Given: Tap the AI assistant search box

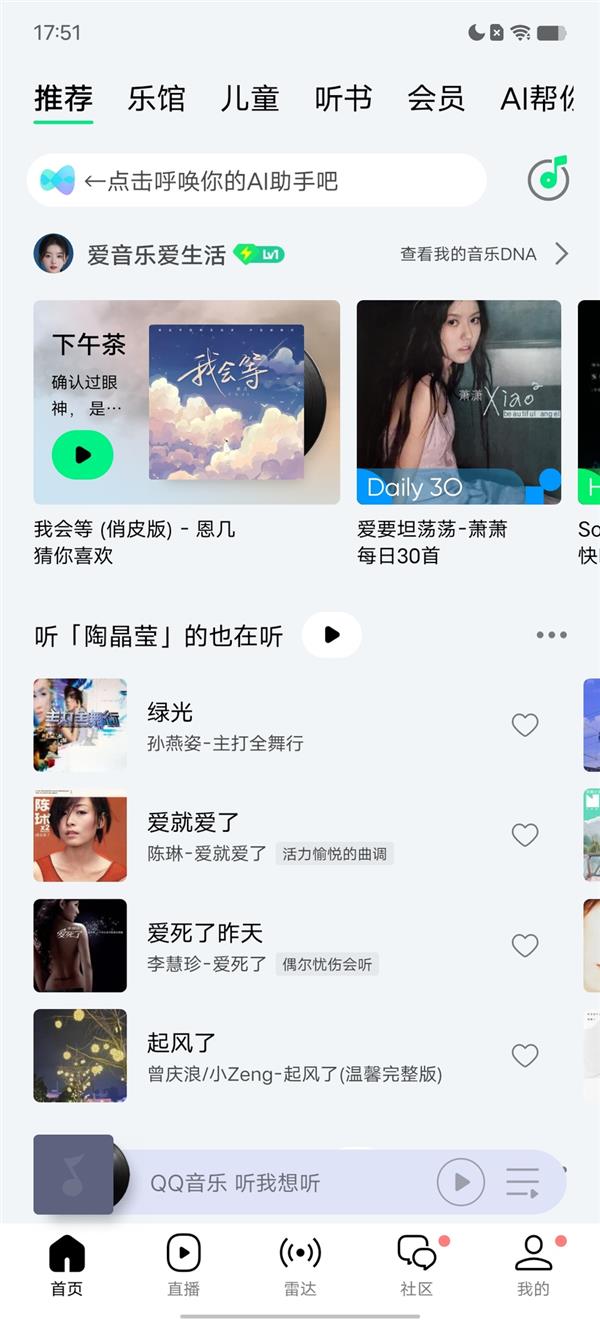Looking at the screenshot, I should pos(256,180).
